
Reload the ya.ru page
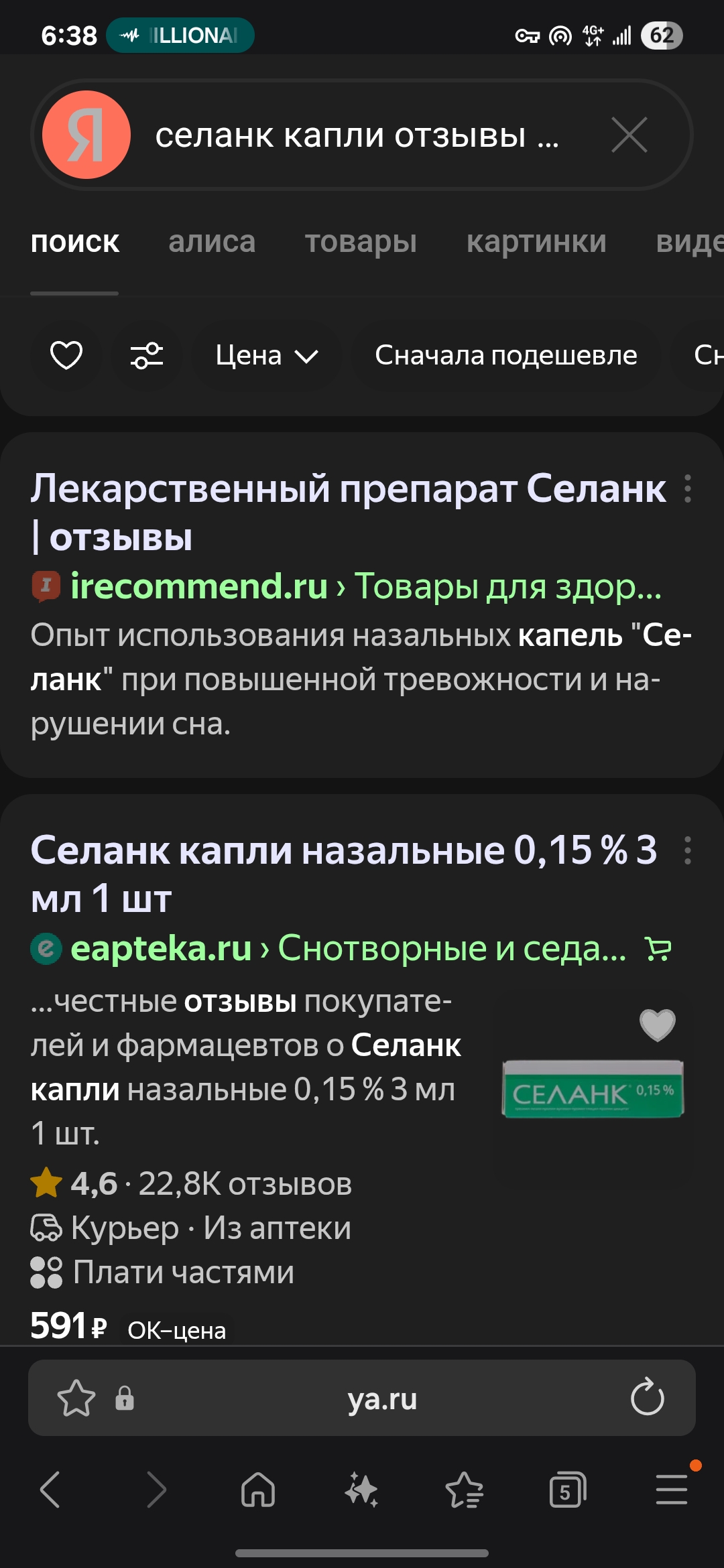coord(647,1397)
